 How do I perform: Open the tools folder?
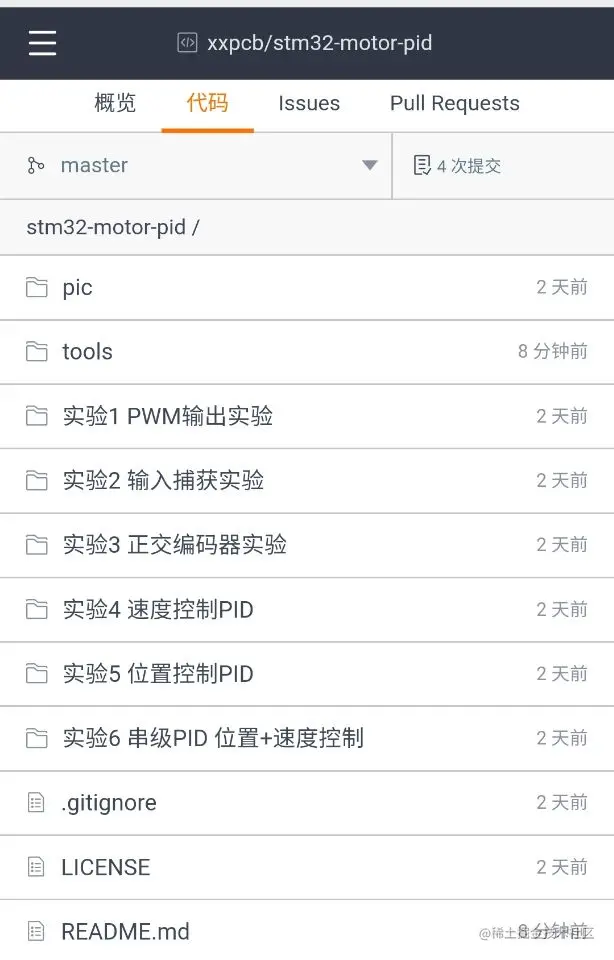click(87, 352)
